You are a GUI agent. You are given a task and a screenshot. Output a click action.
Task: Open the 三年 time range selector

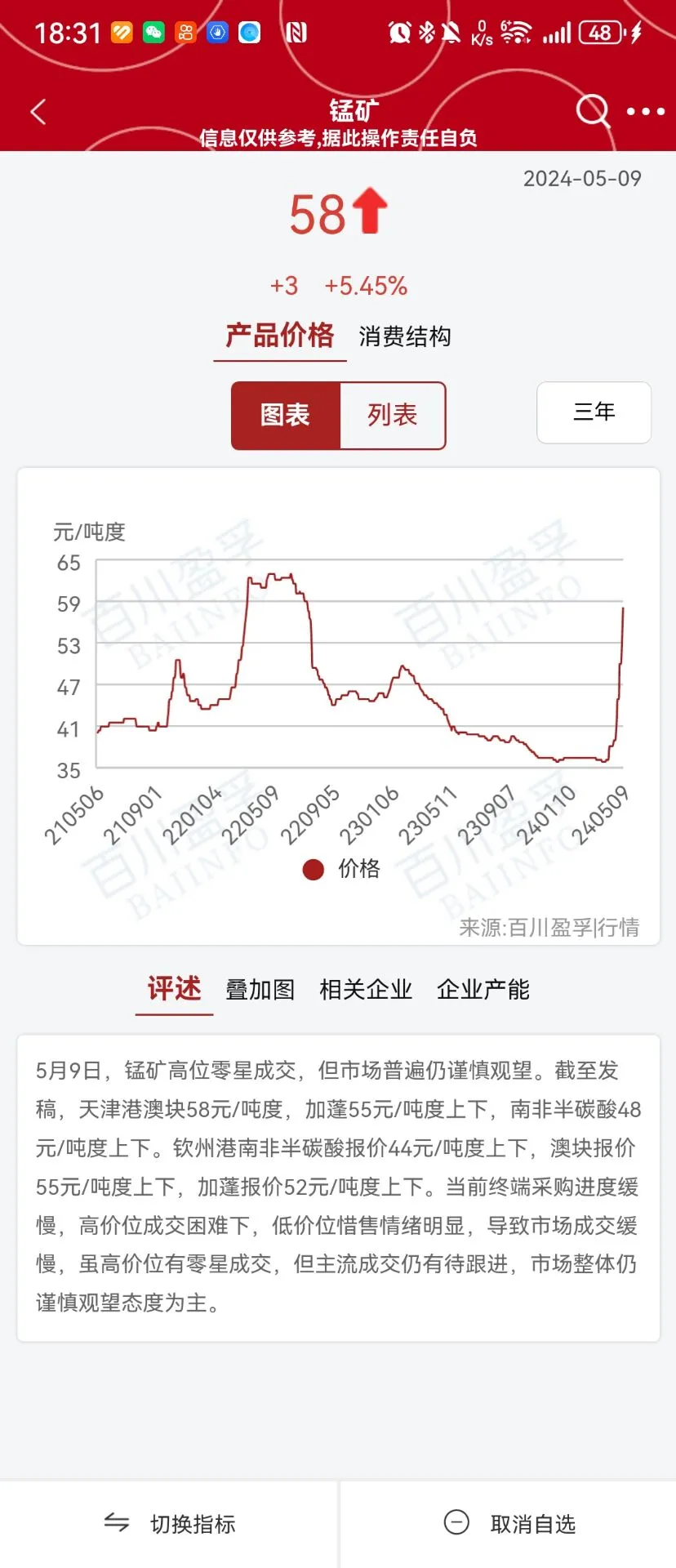click(594, 412)
